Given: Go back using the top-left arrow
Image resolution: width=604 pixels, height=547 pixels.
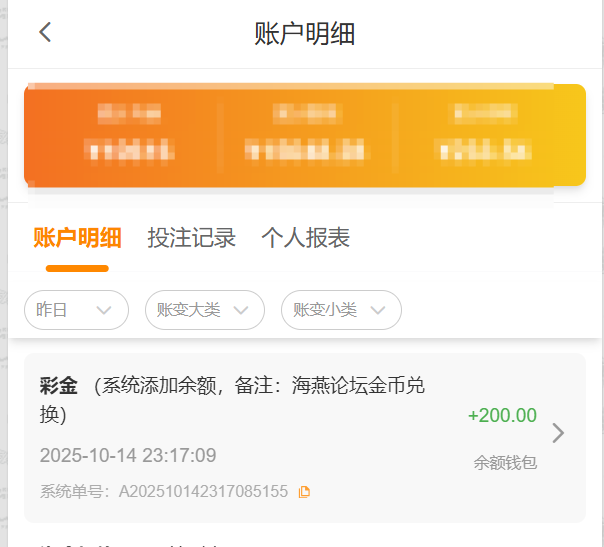Looking at the screenshot, I should click(44, 32).
